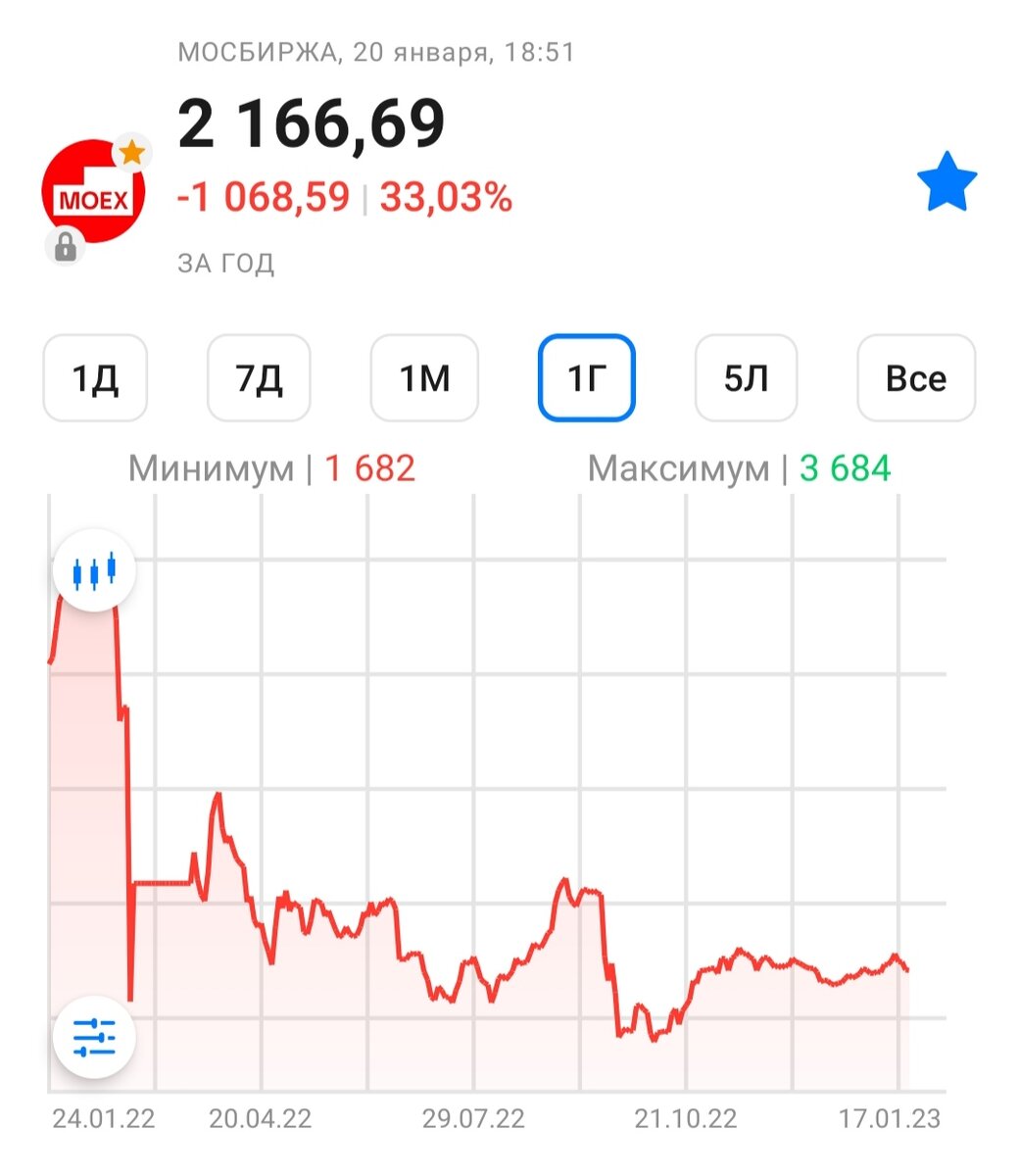
Task: Show the 1М period chart
Action: coord(424,378)
